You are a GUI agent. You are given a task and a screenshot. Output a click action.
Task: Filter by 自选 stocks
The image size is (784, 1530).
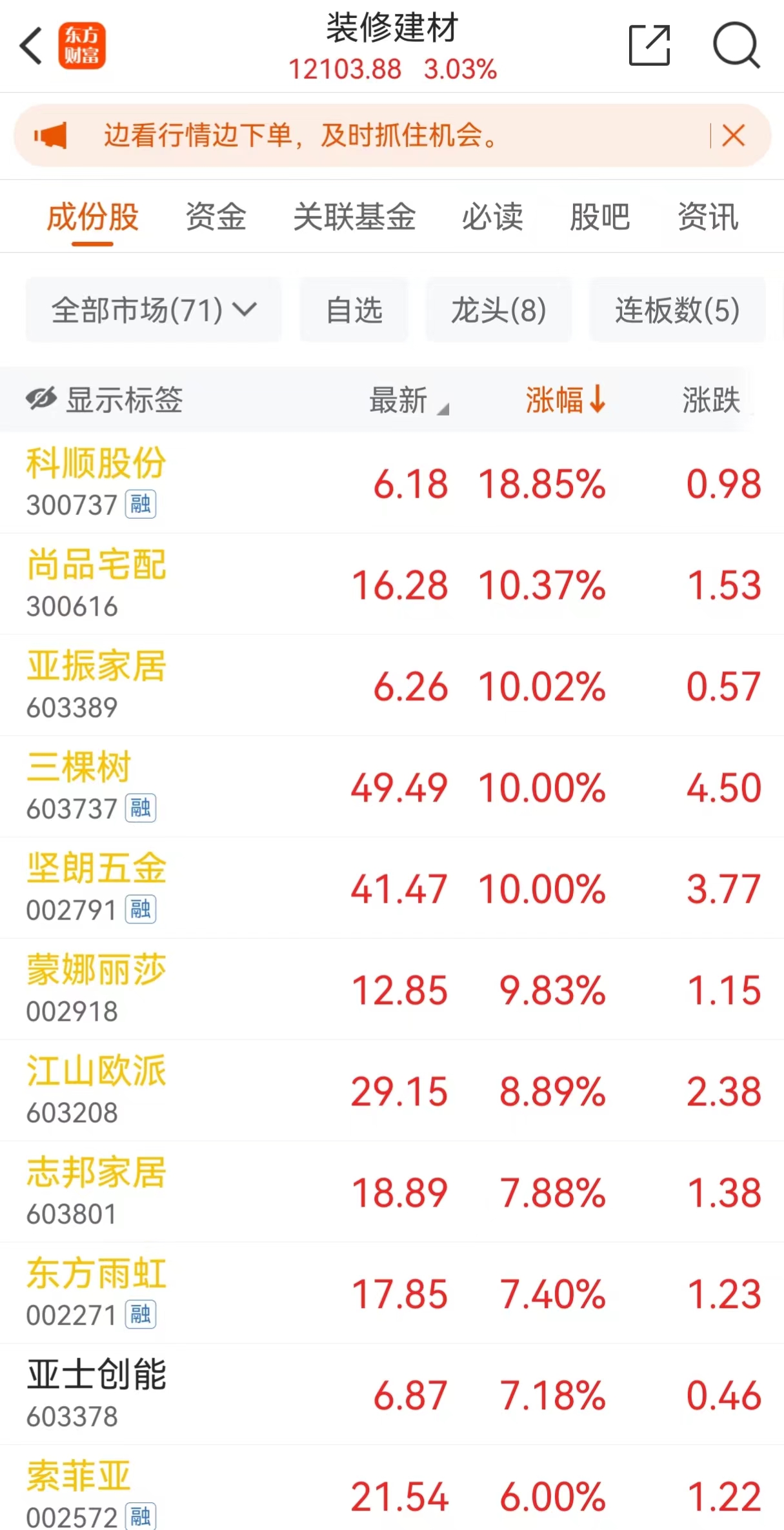354,310
